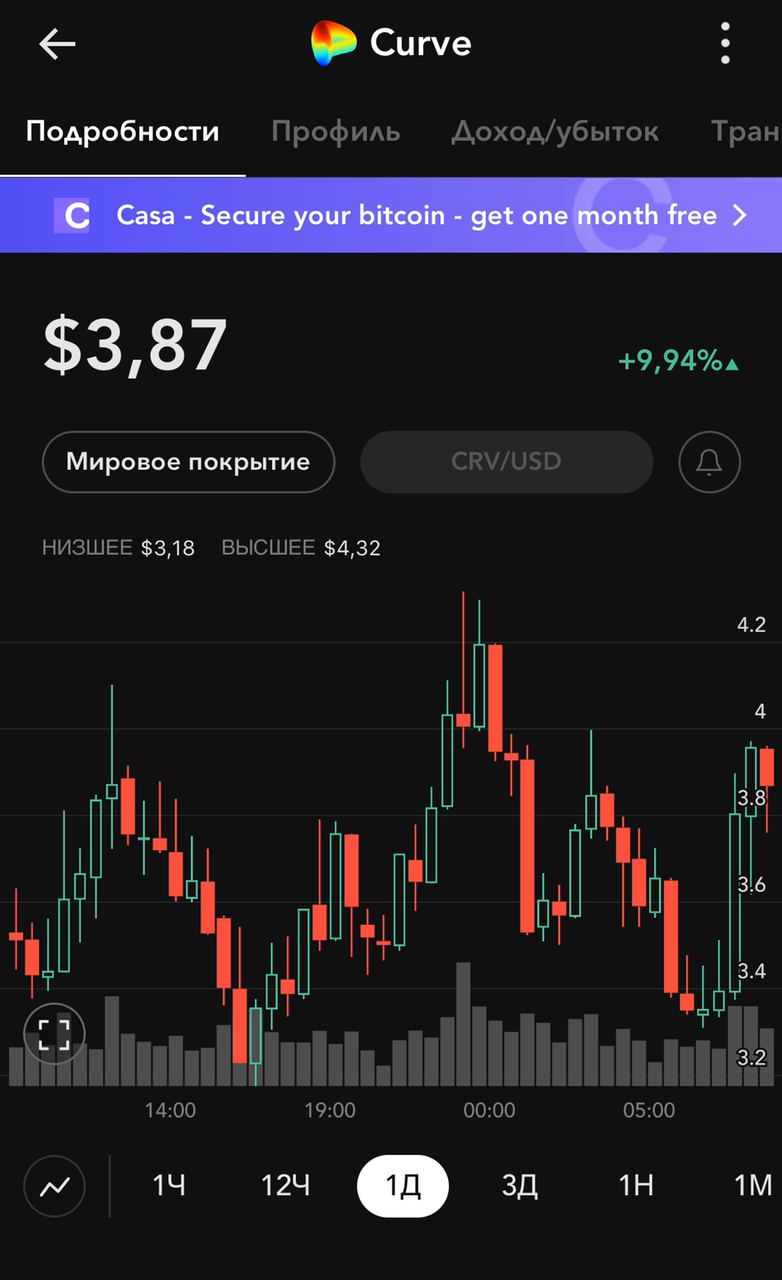Select the Подробности tab
782x1280 pixels.
click(x=122, y=132)
